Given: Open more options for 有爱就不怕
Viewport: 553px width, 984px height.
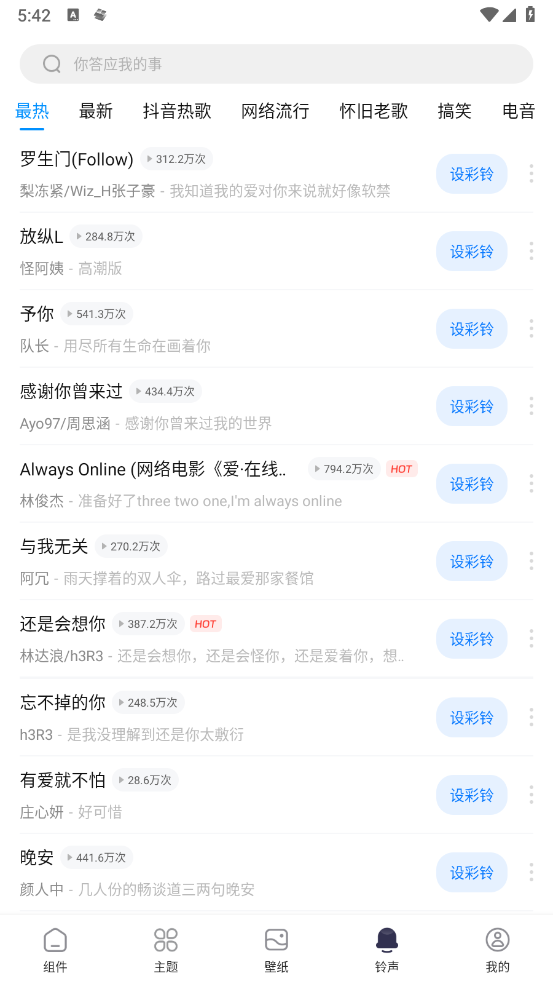Looking at the screenshot, I should pos(531,794).
